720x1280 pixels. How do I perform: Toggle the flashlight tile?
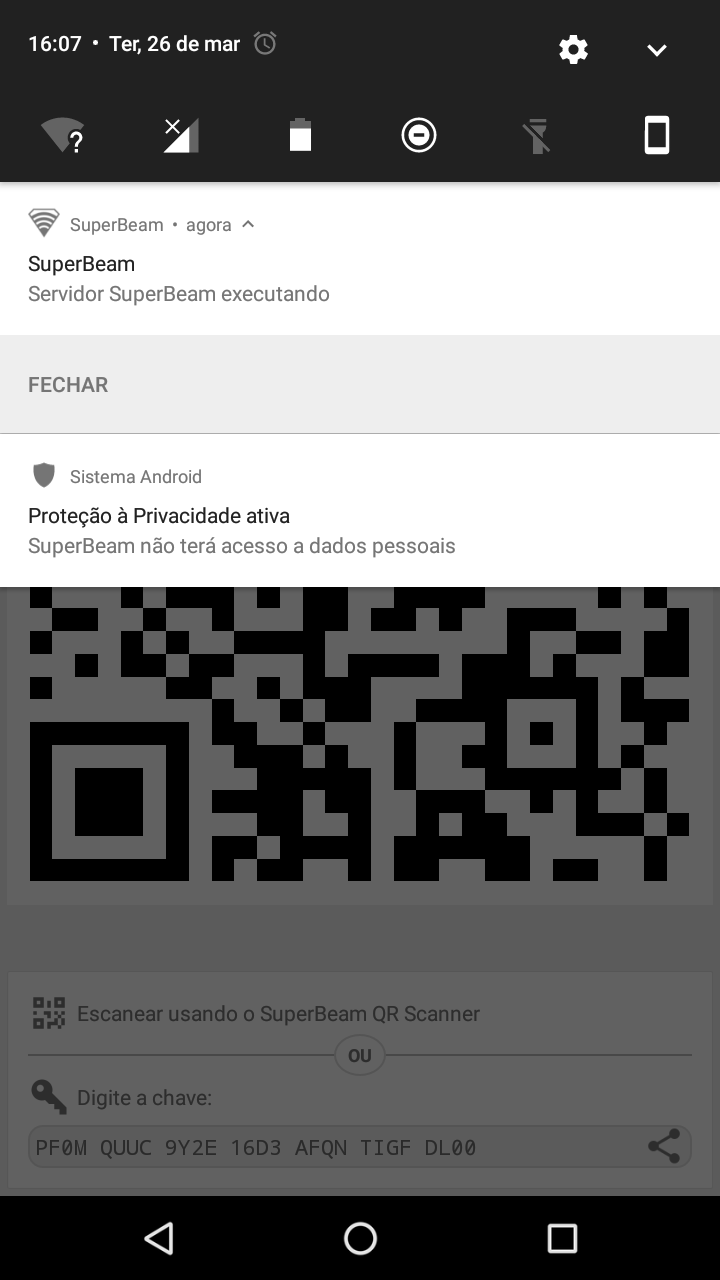click(x=537, y=135)
